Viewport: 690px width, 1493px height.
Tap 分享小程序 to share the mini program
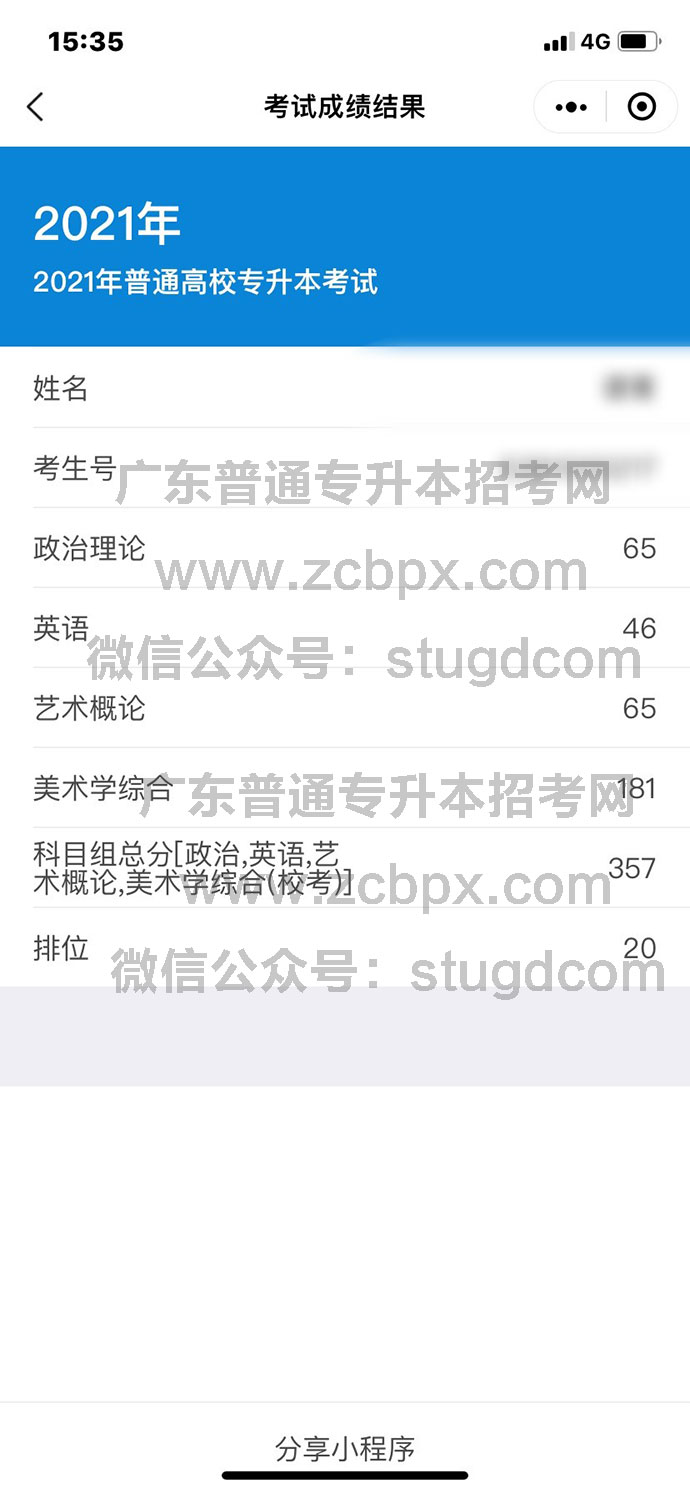(345, 1448)
